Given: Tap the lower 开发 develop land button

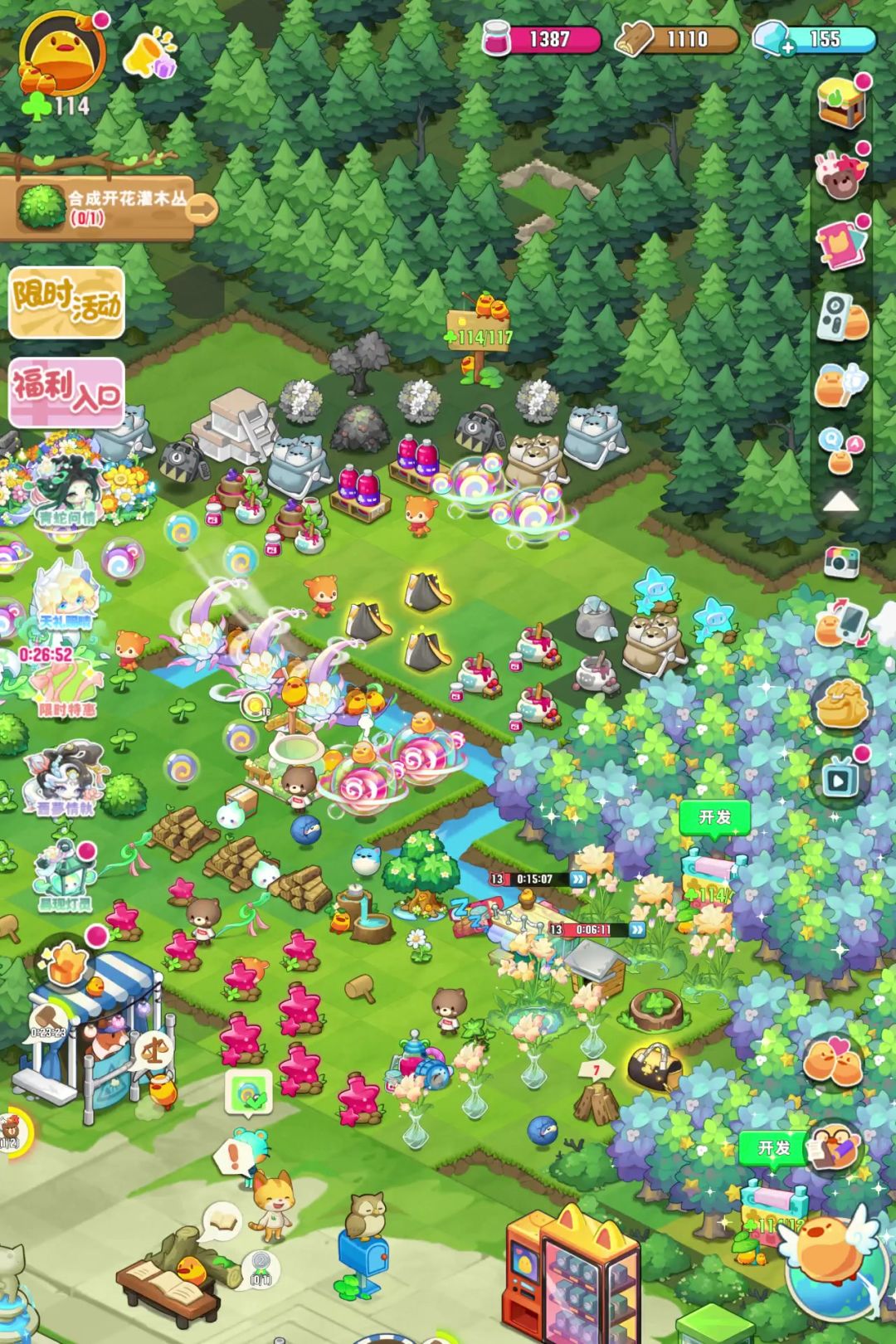Looking at the screenshot, I should tap(773, 1149).
